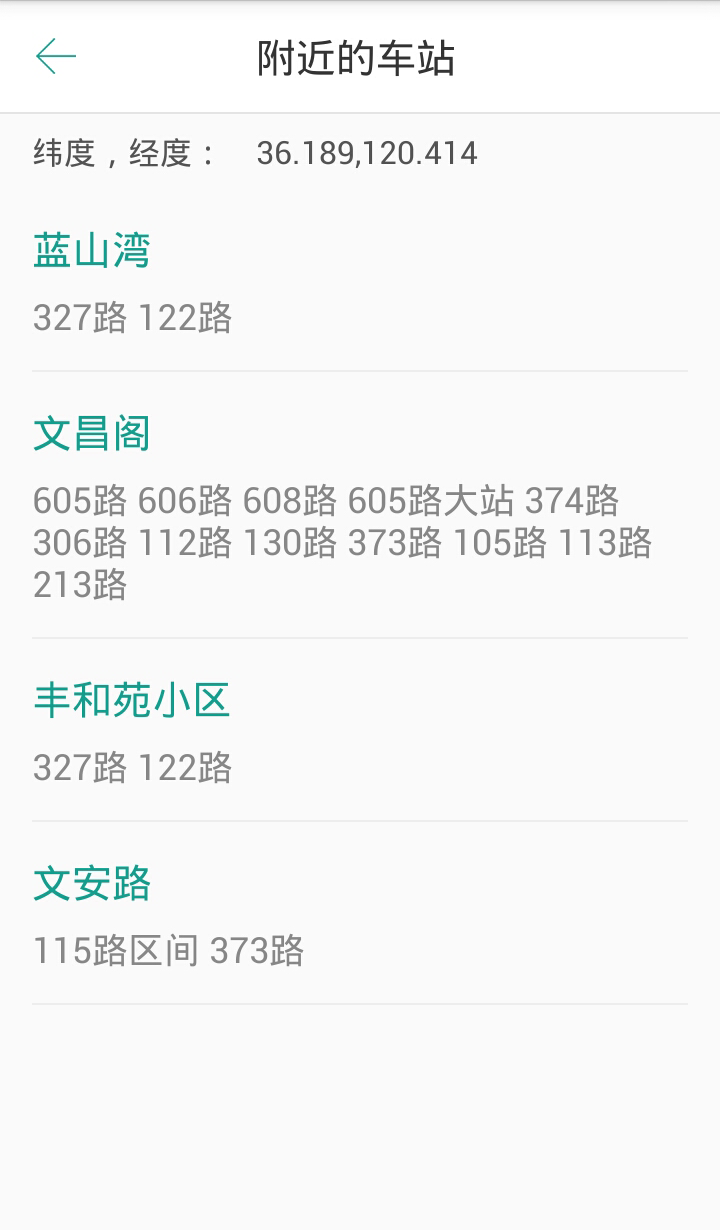Open the 文安路 station entry

pos(92,884)
